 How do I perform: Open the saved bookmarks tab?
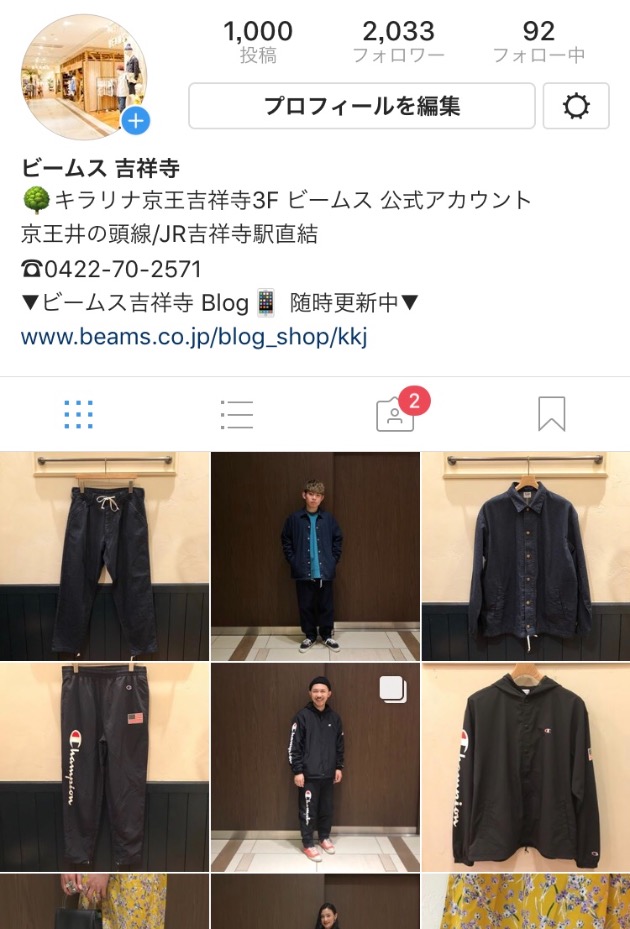point(551,414)
